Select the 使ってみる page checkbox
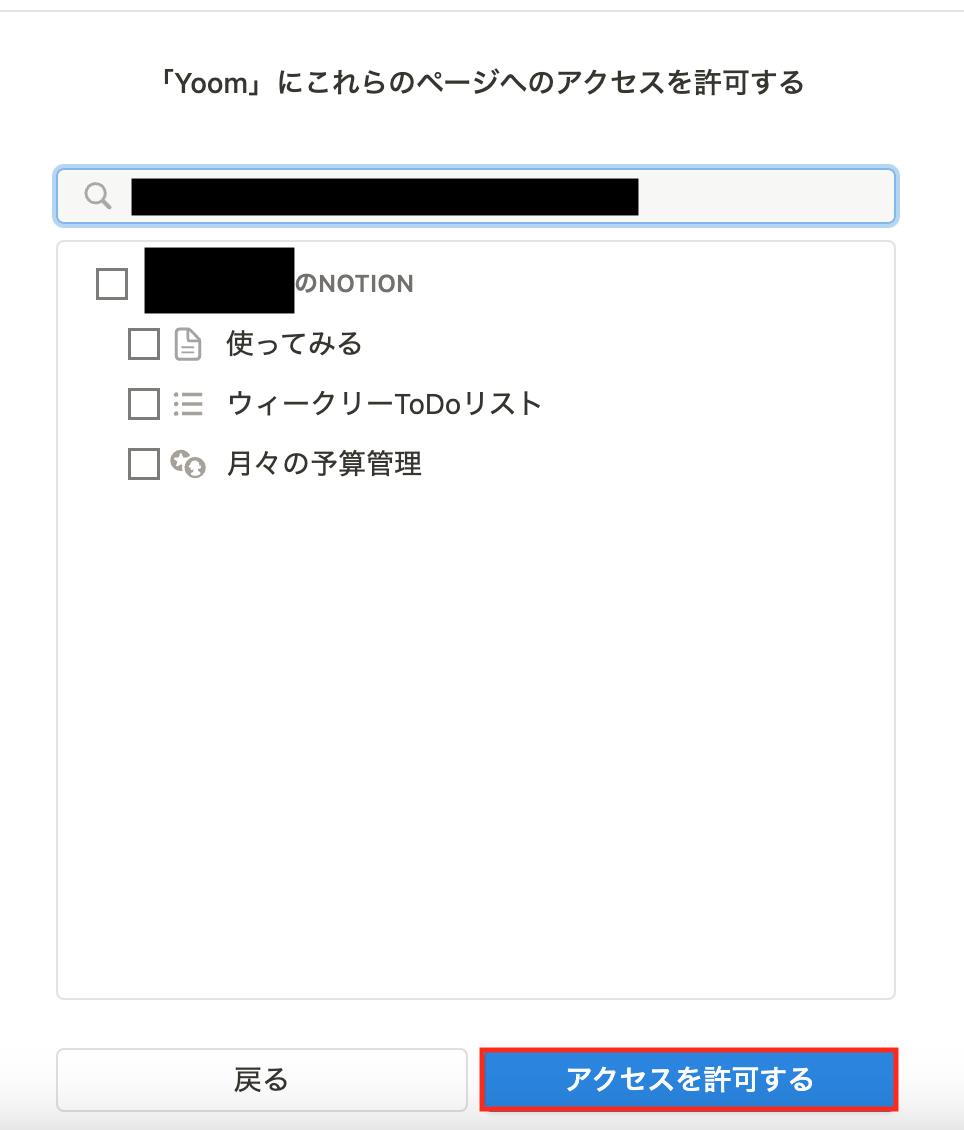964x1130 pixels. (x=144, y=344)
